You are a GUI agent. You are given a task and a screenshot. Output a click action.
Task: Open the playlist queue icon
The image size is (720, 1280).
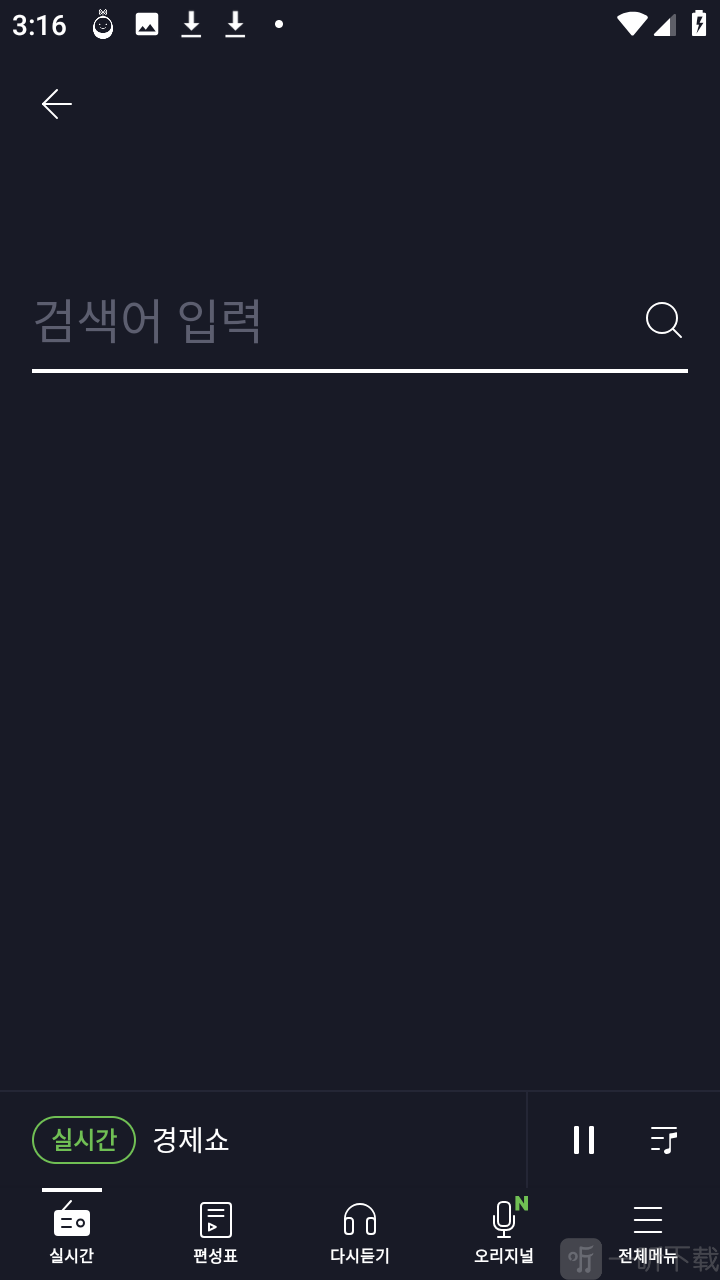[x=664, y=1140]
